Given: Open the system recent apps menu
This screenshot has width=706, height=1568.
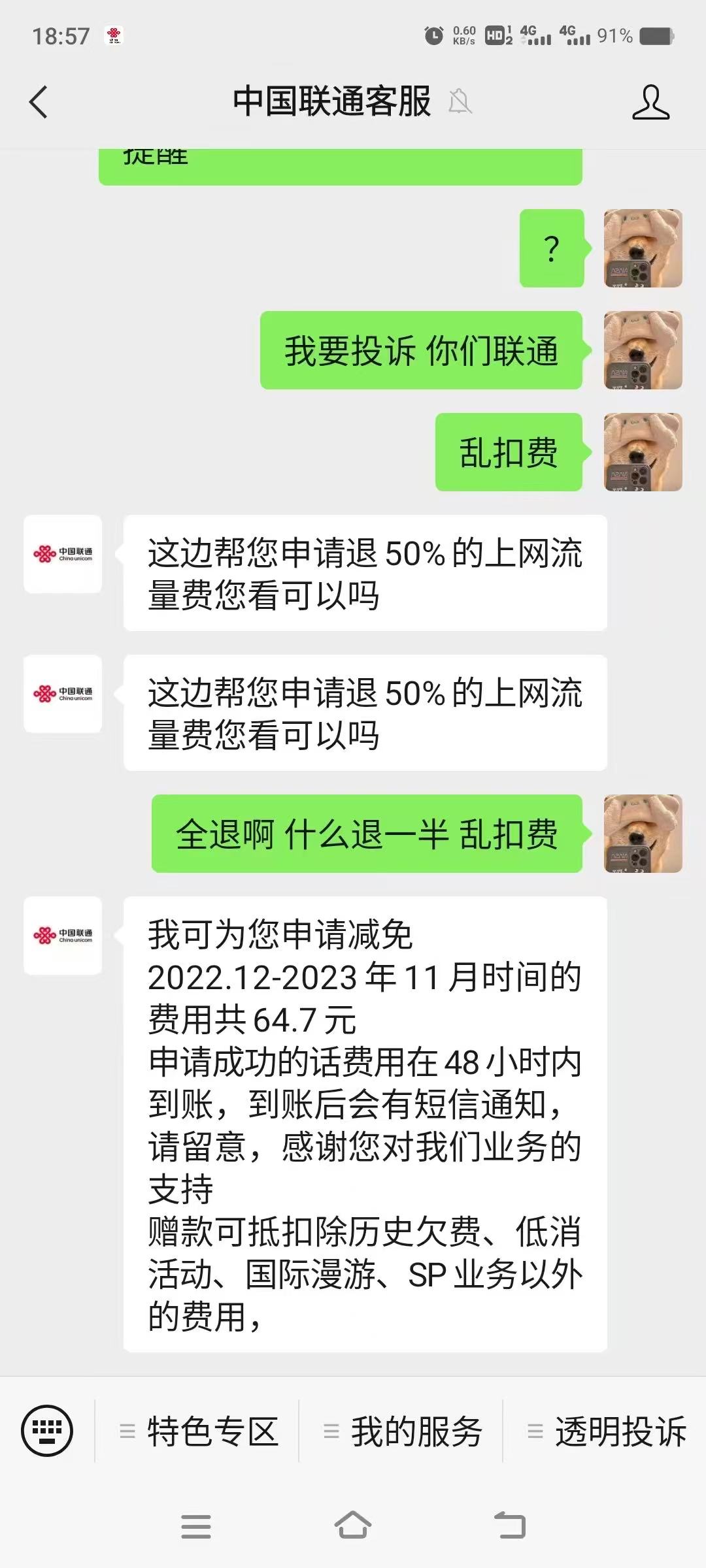Looking at the screenshot, I should click(195, 1527).
